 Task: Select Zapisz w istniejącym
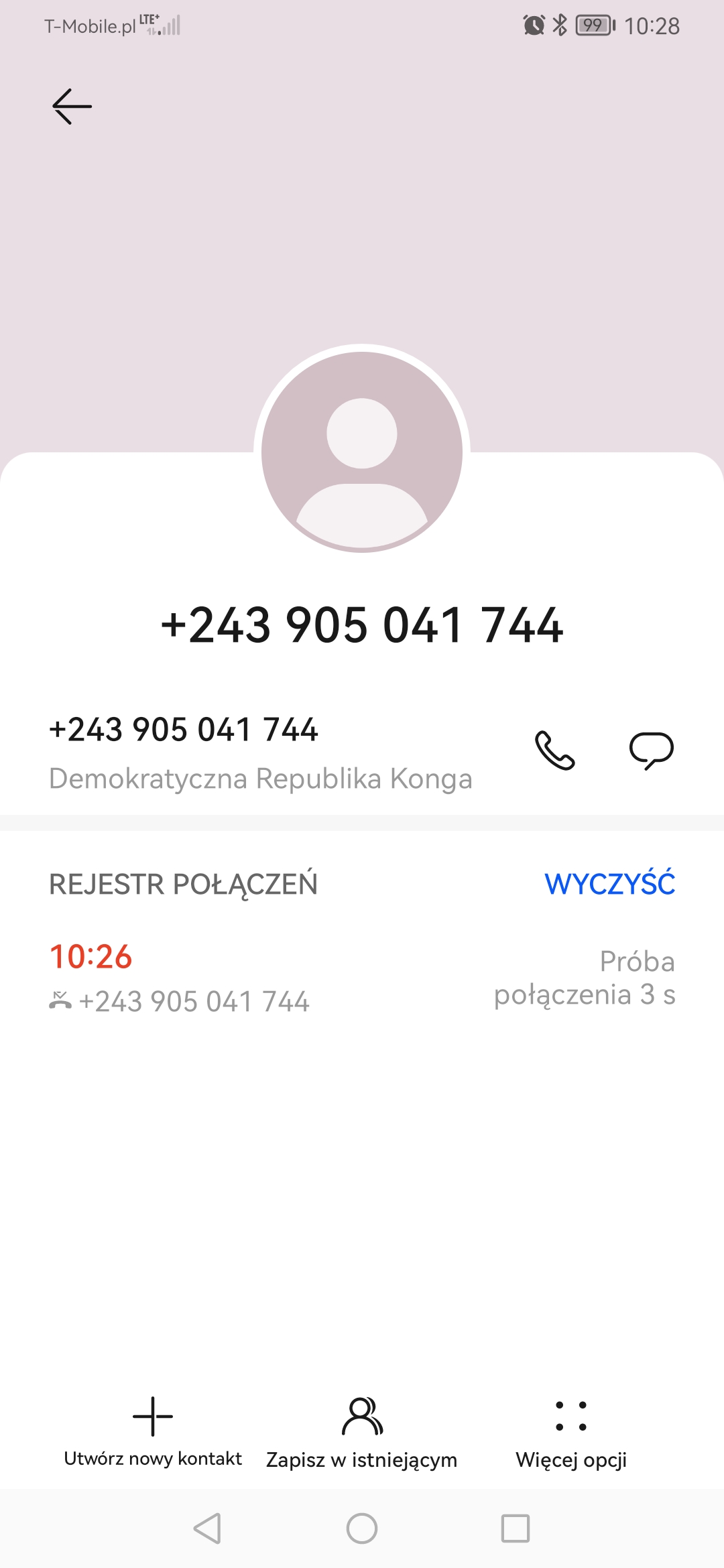click(x=362, y=1433)
